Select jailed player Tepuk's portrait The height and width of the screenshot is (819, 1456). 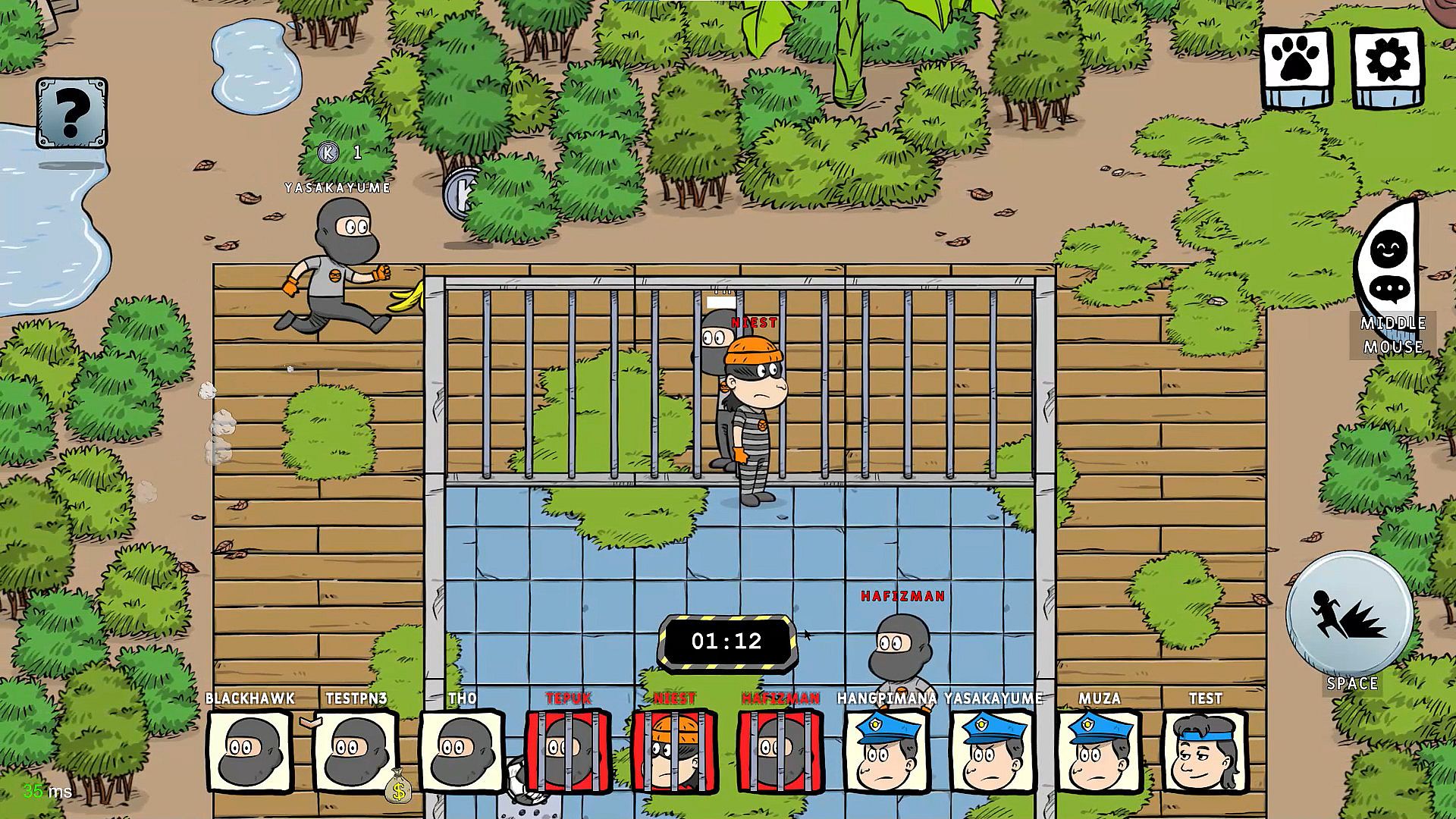pyautogui.click(x=568, y=751)
